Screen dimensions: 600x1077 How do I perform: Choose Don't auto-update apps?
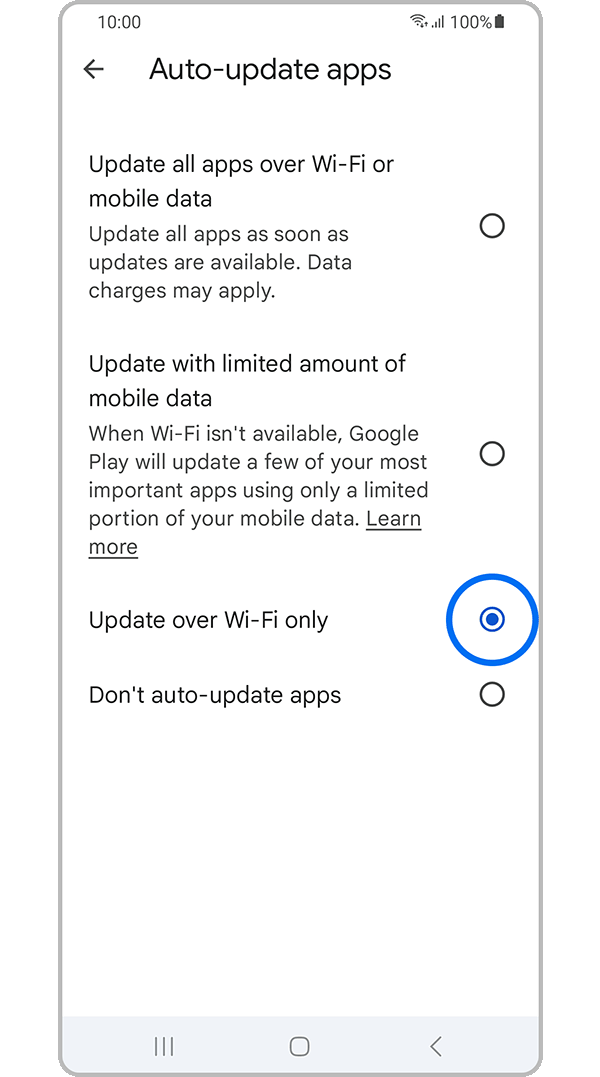click(491, 694)
